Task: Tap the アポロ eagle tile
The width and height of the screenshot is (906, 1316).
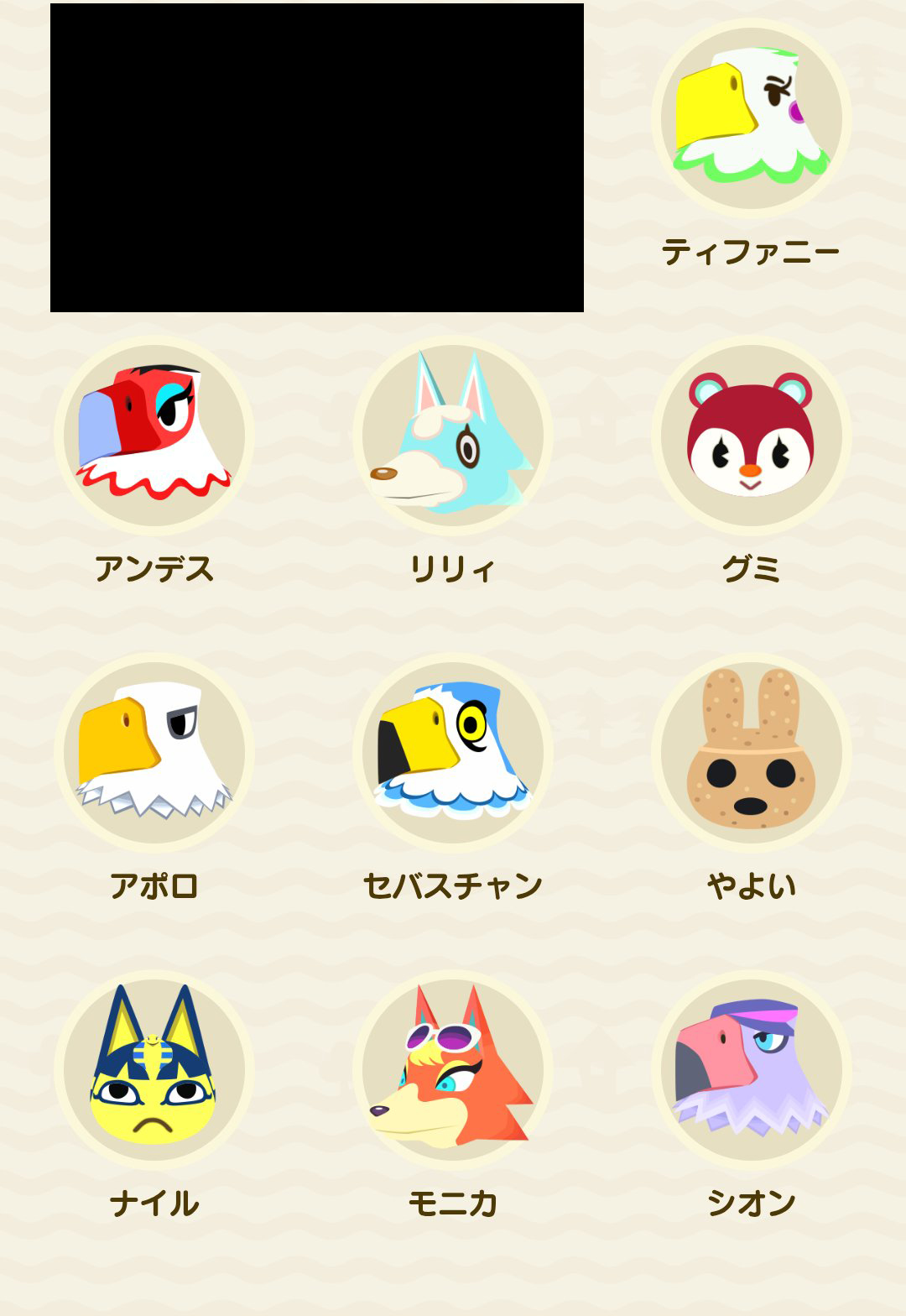Action: coord(154,753)
